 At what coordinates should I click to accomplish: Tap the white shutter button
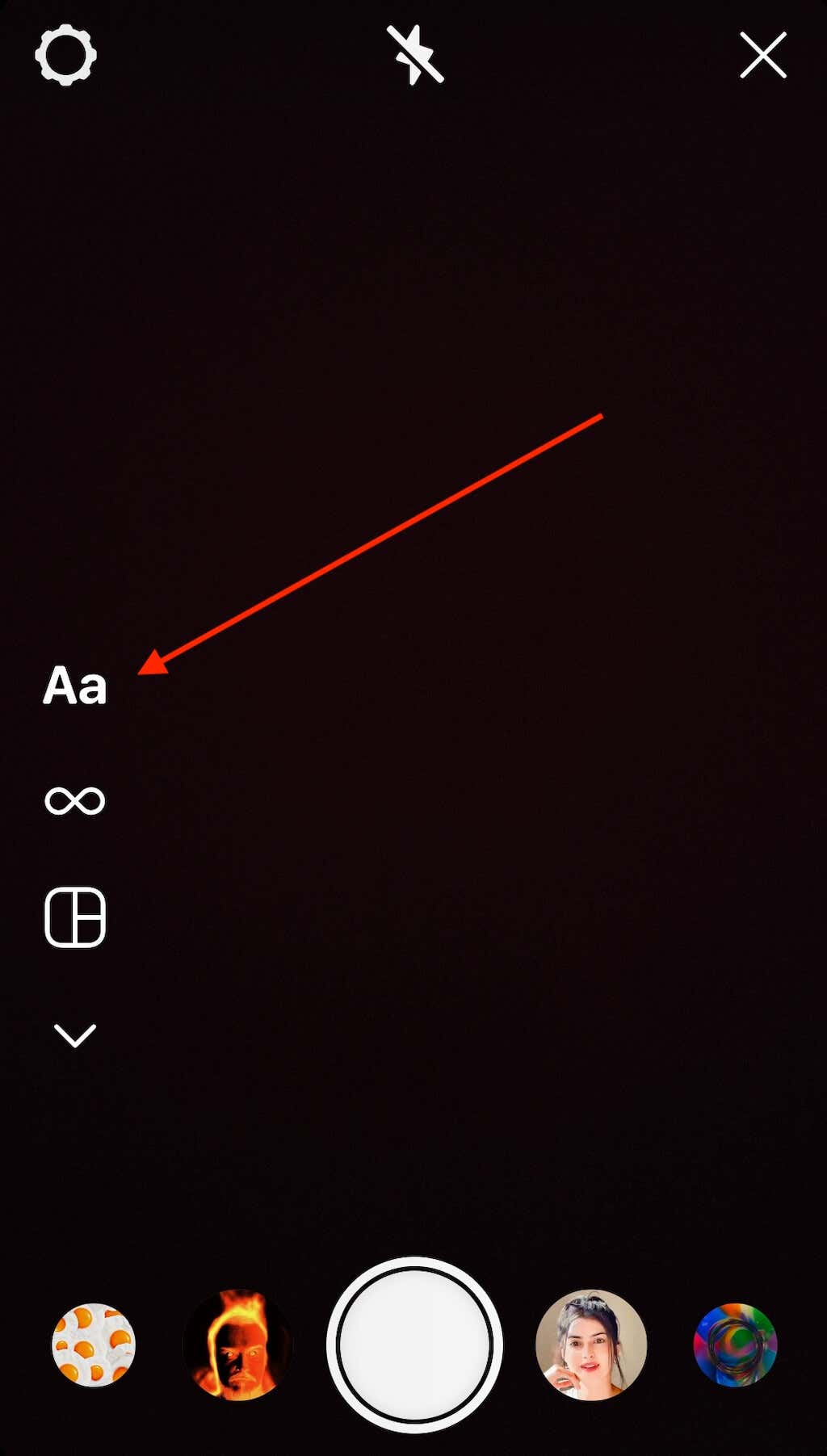[414, 1345]
